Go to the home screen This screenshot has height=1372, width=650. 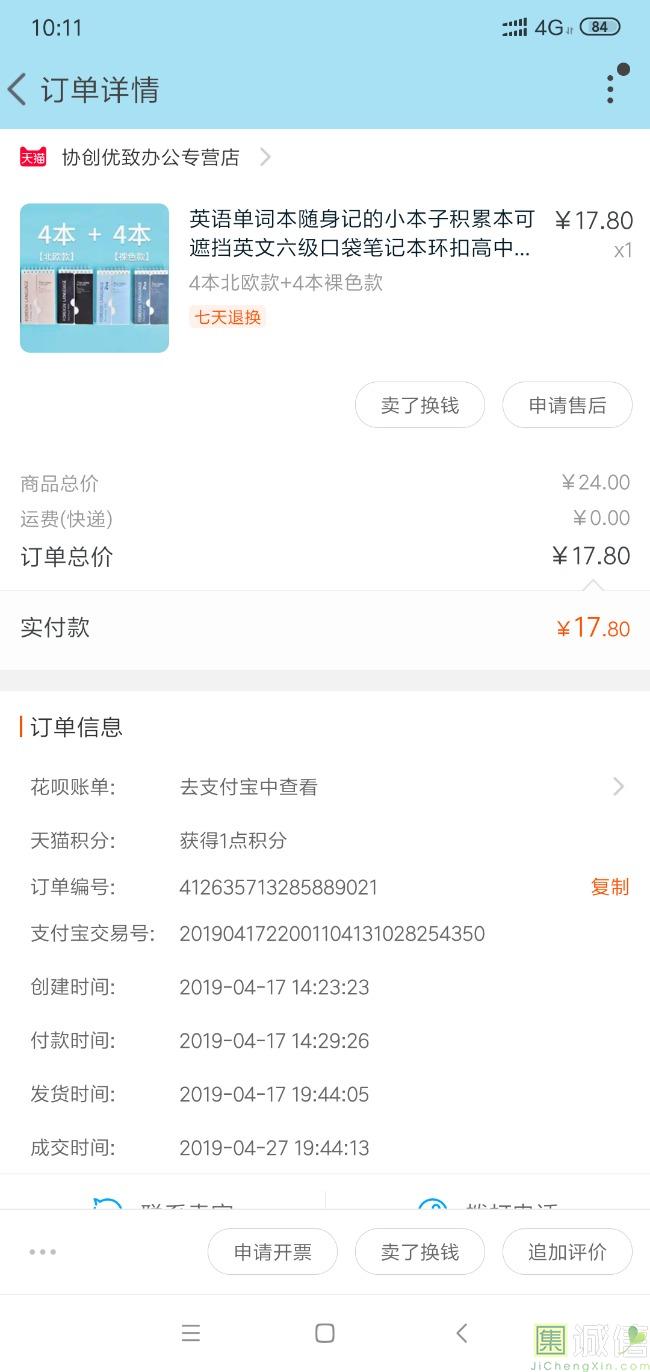pyautogui.click(x=325, y=1333)
